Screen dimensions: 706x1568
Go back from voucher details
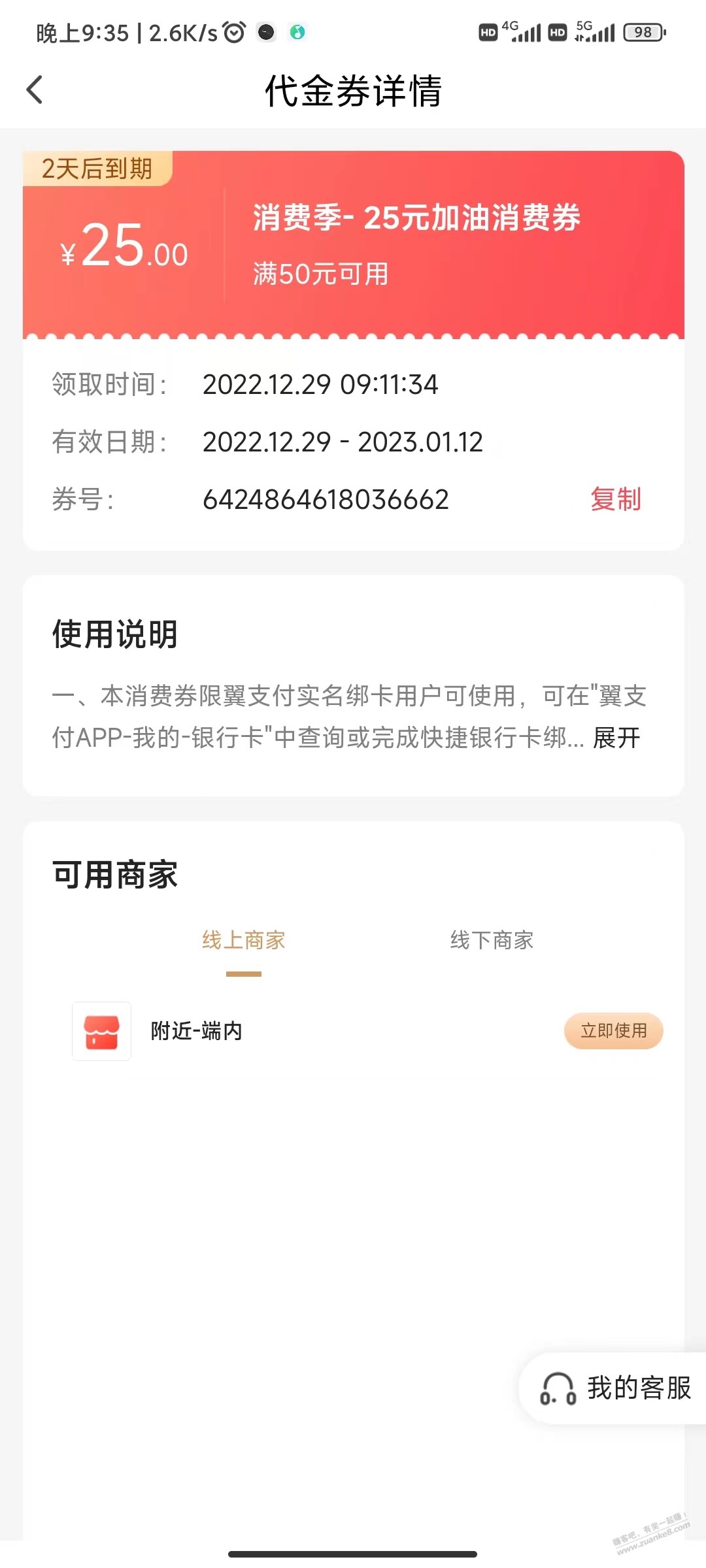coord(35,90)
